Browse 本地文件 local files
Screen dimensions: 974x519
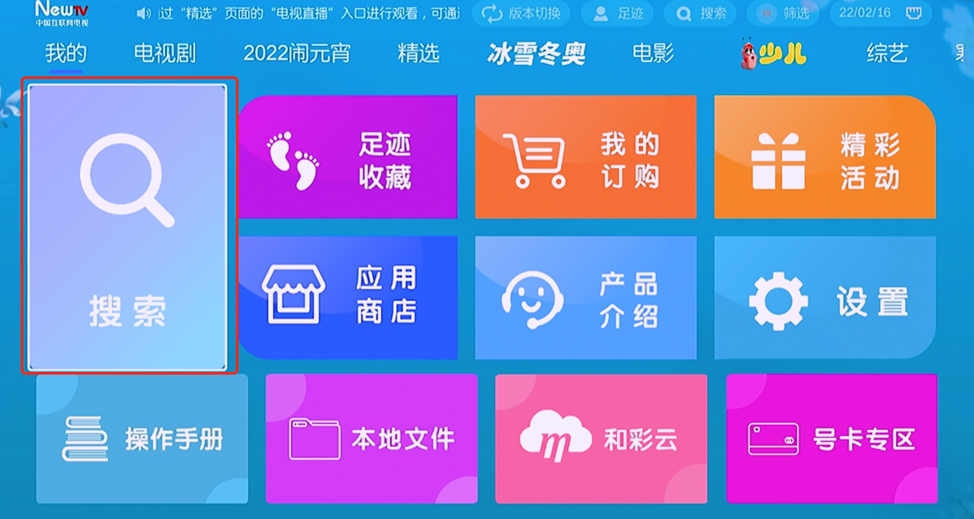coord(371,439)
